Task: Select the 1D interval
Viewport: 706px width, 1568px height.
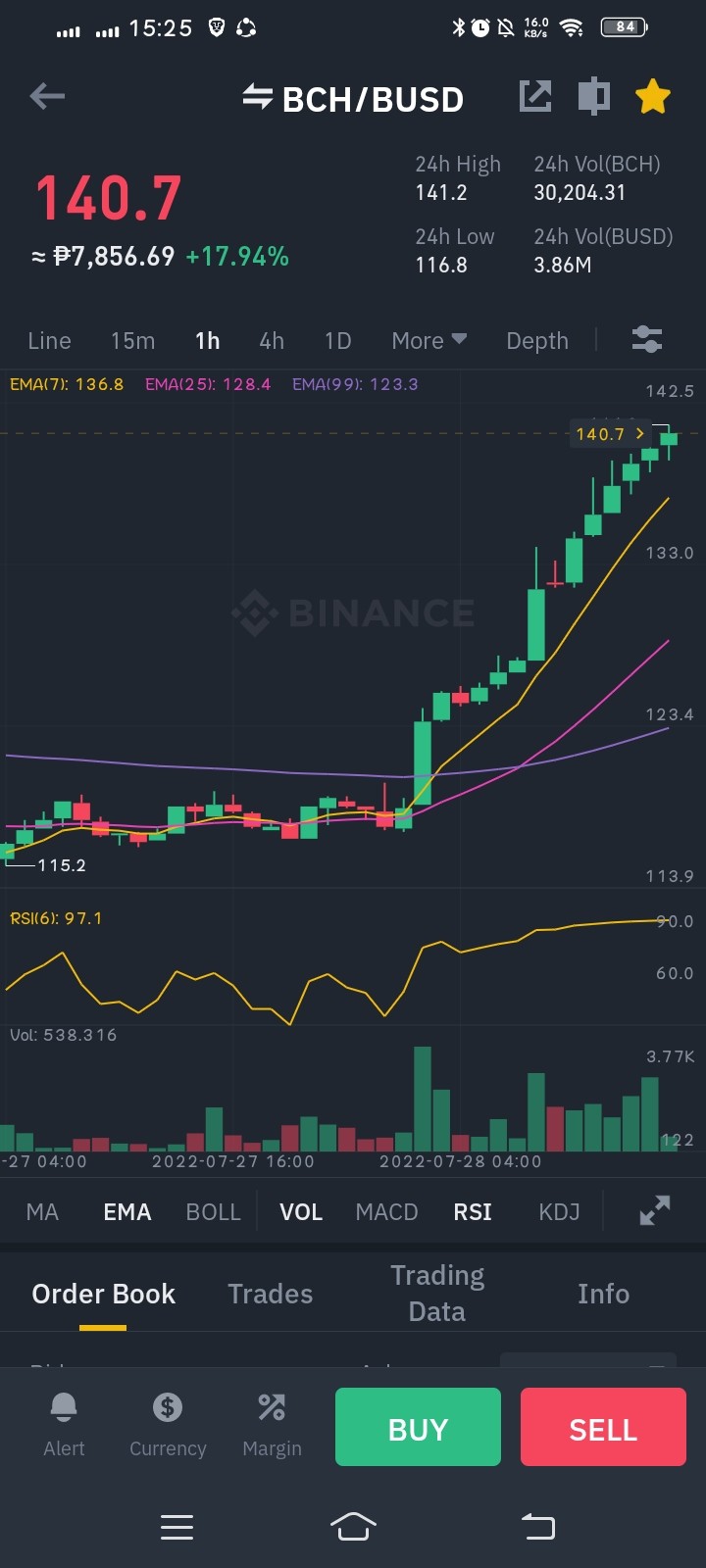Action: [x=337, y=341]
